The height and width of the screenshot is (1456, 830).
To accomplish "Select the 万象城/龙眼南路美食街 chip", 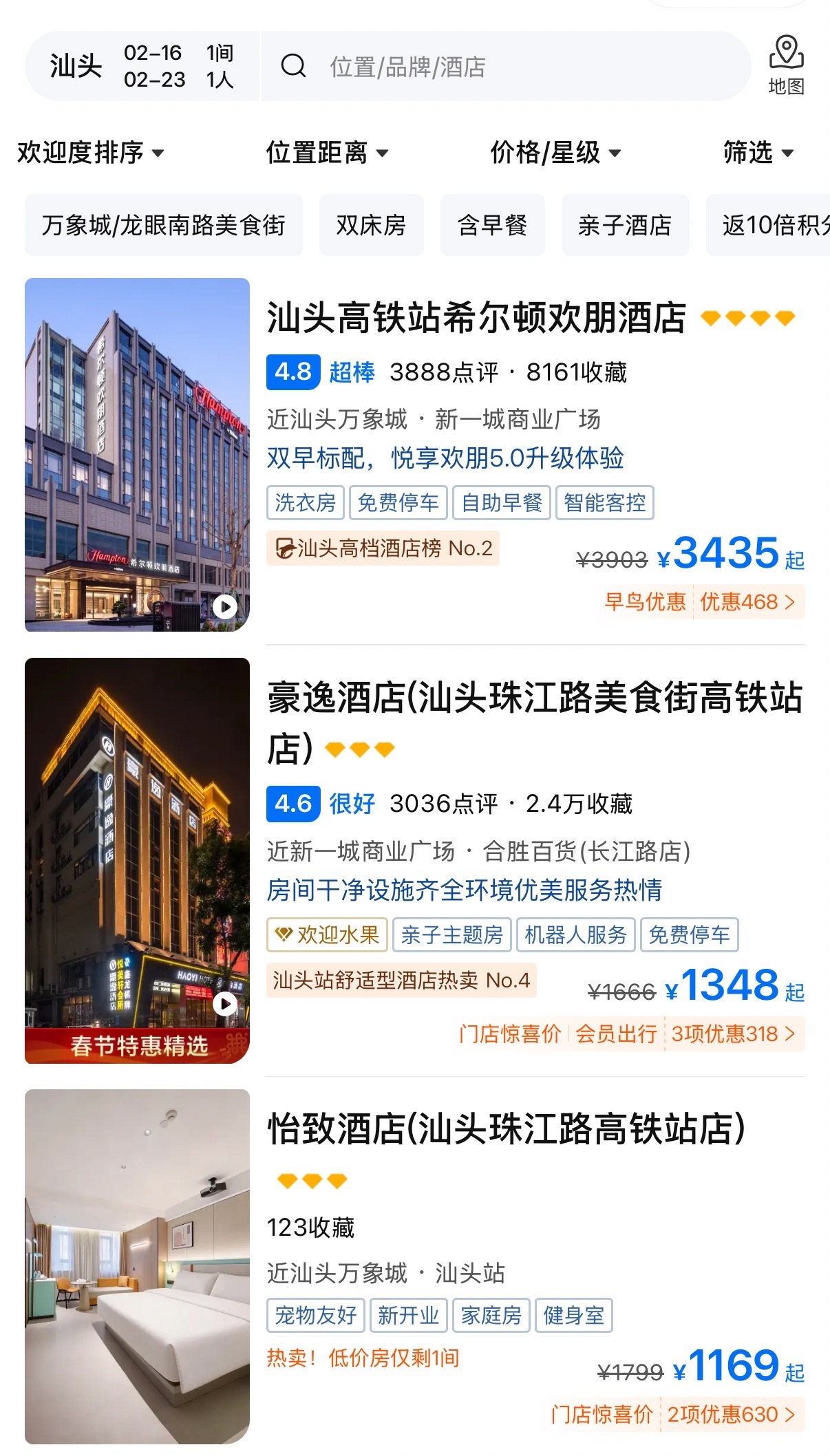I will [x=164, y=225].
